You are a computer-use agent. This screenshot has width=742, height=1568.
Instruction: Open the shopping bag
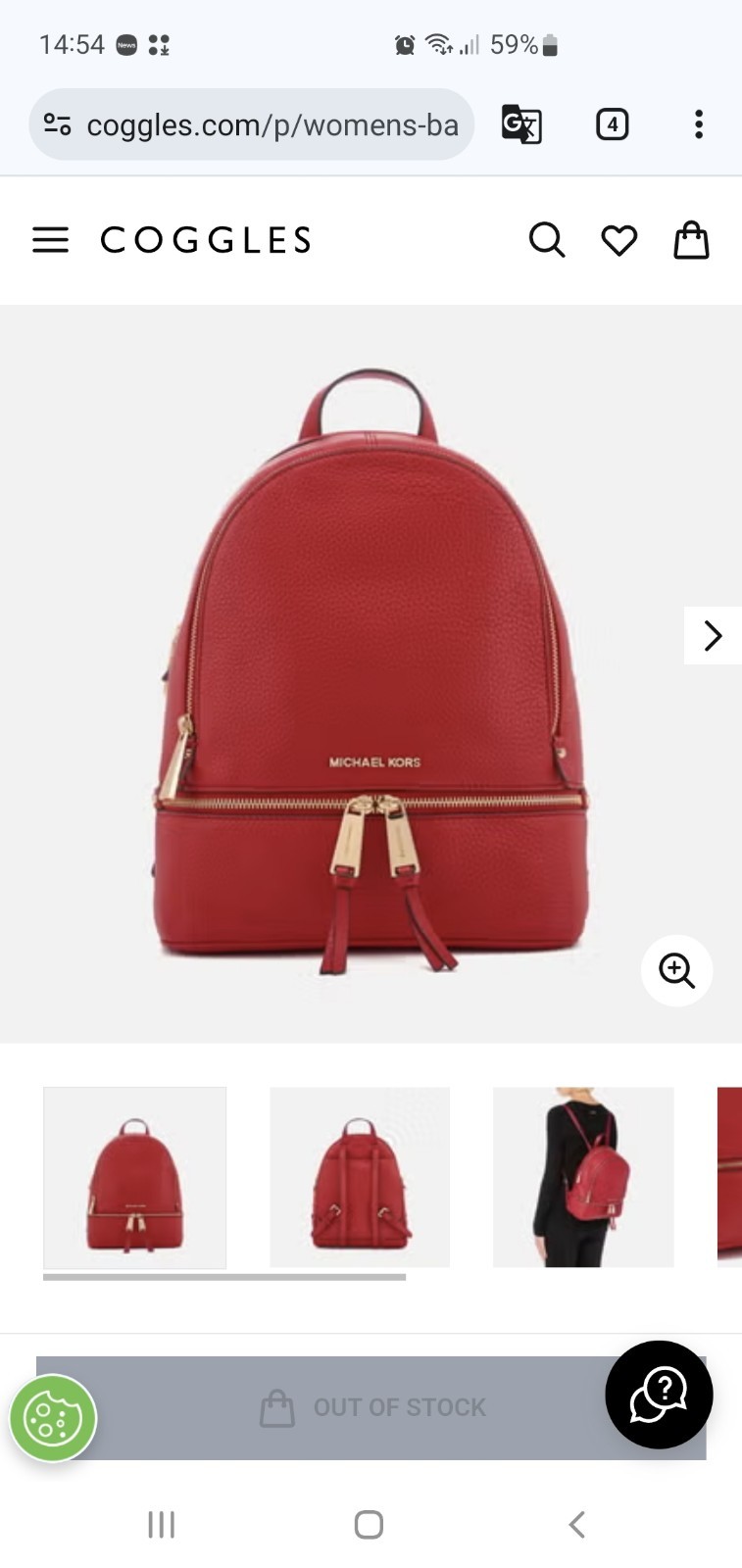tap(691, 240)
